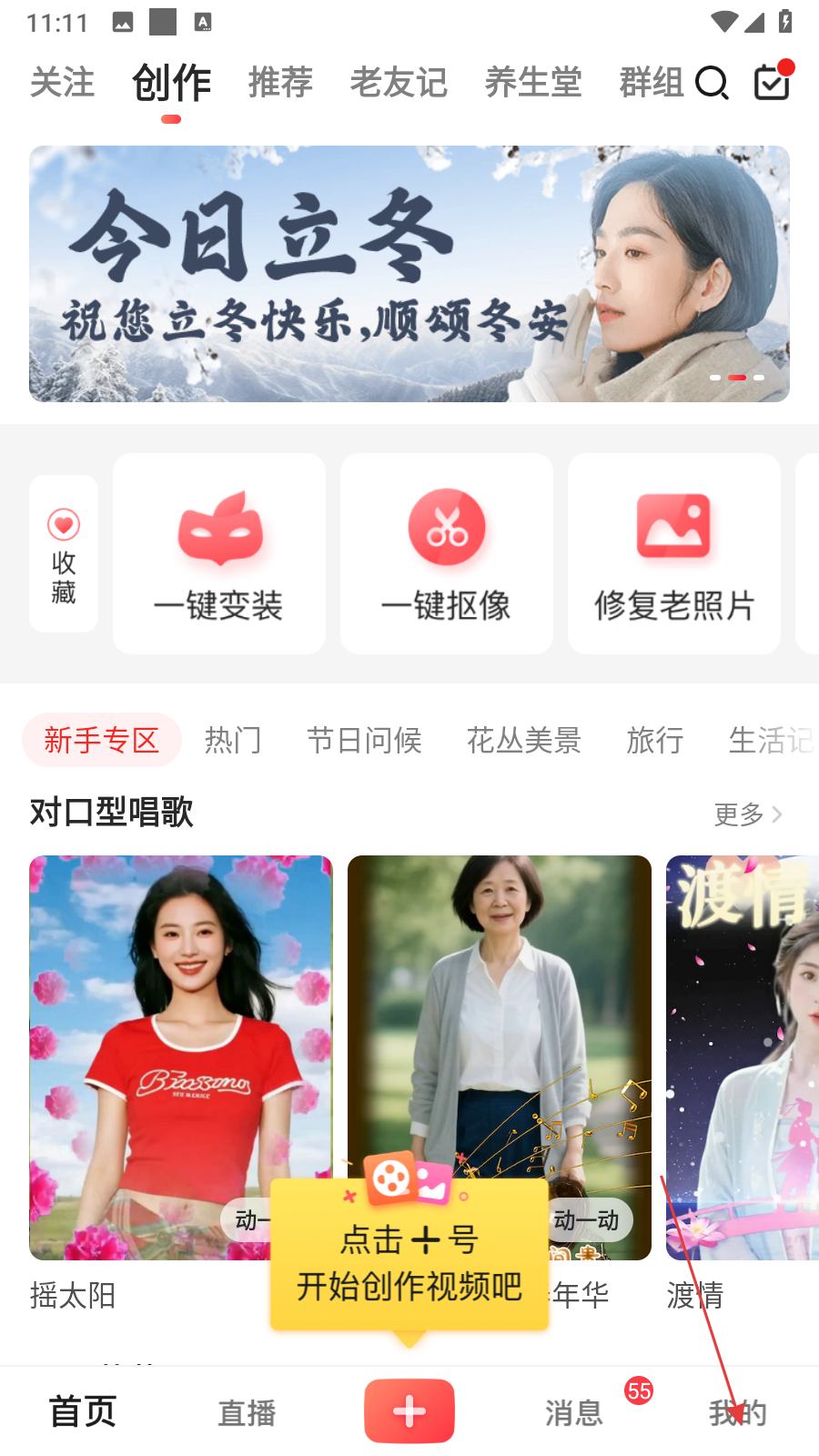
Task: Select the 热门 category chip
Action: click(x=233, y=741)
